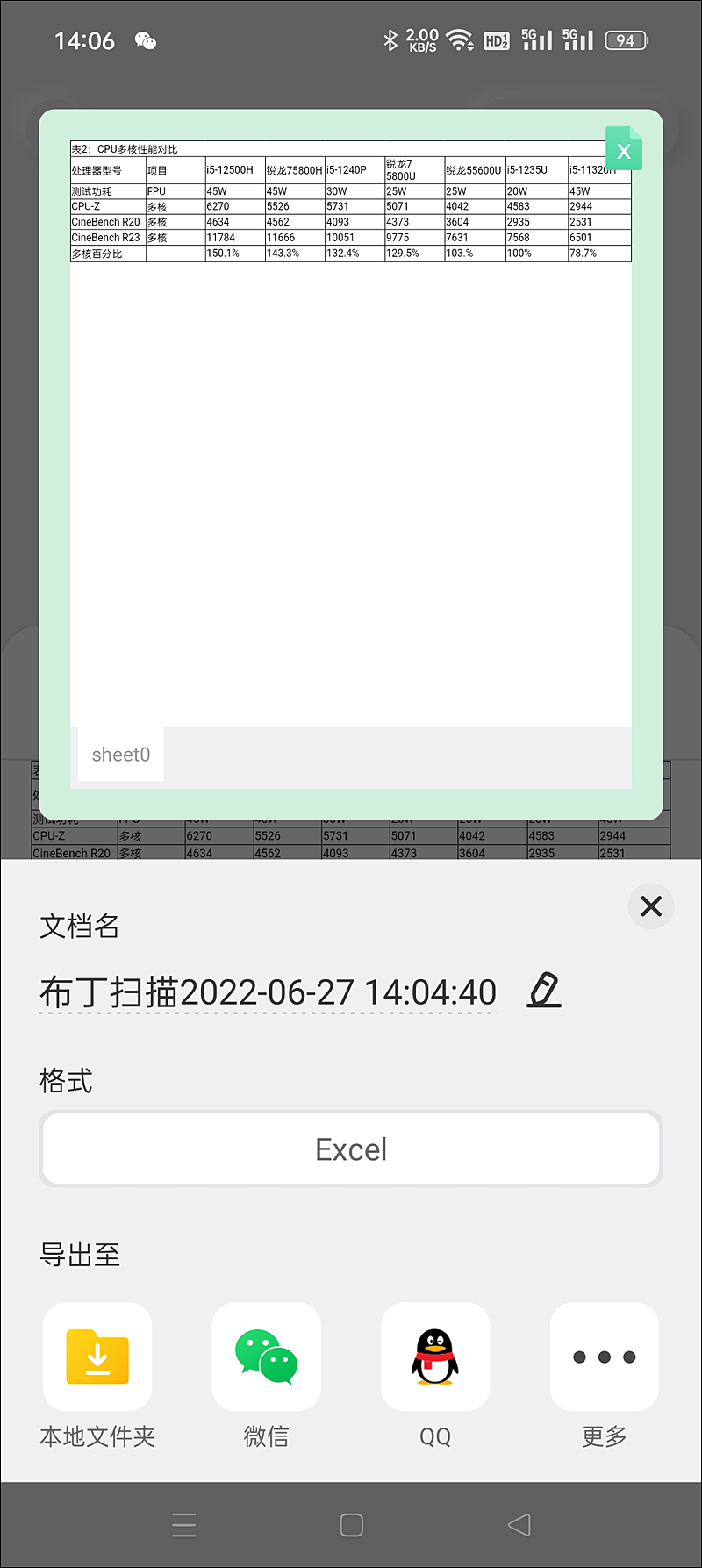Tap the document name field
Viewport: 702px width, 1568px height.
pyautogui.click(x=268, y=992)
